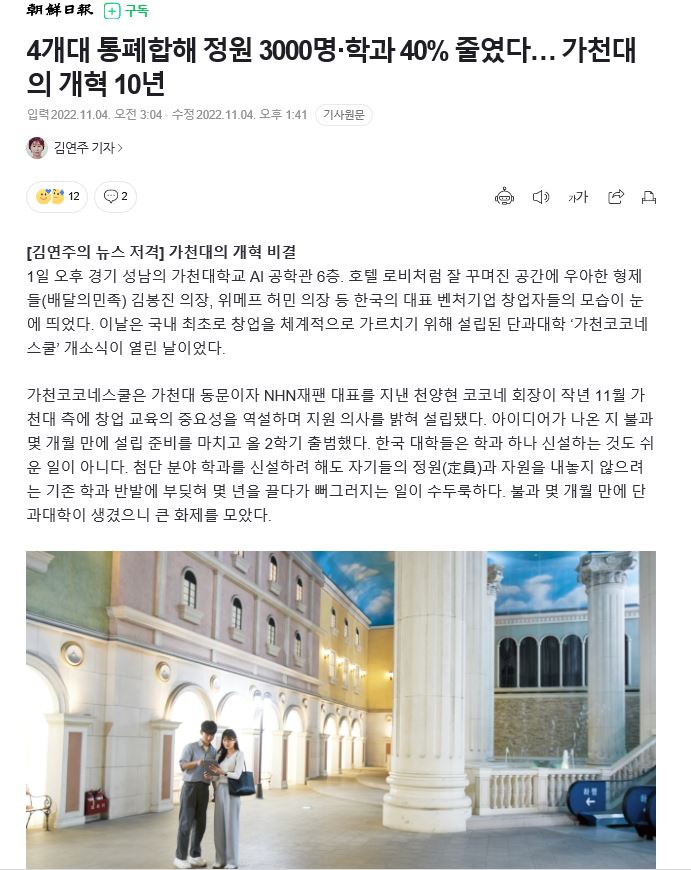Screen dimensions: 691x870
Task: Open the Chosun Ilbo press logo page
Action: (59, 11)
